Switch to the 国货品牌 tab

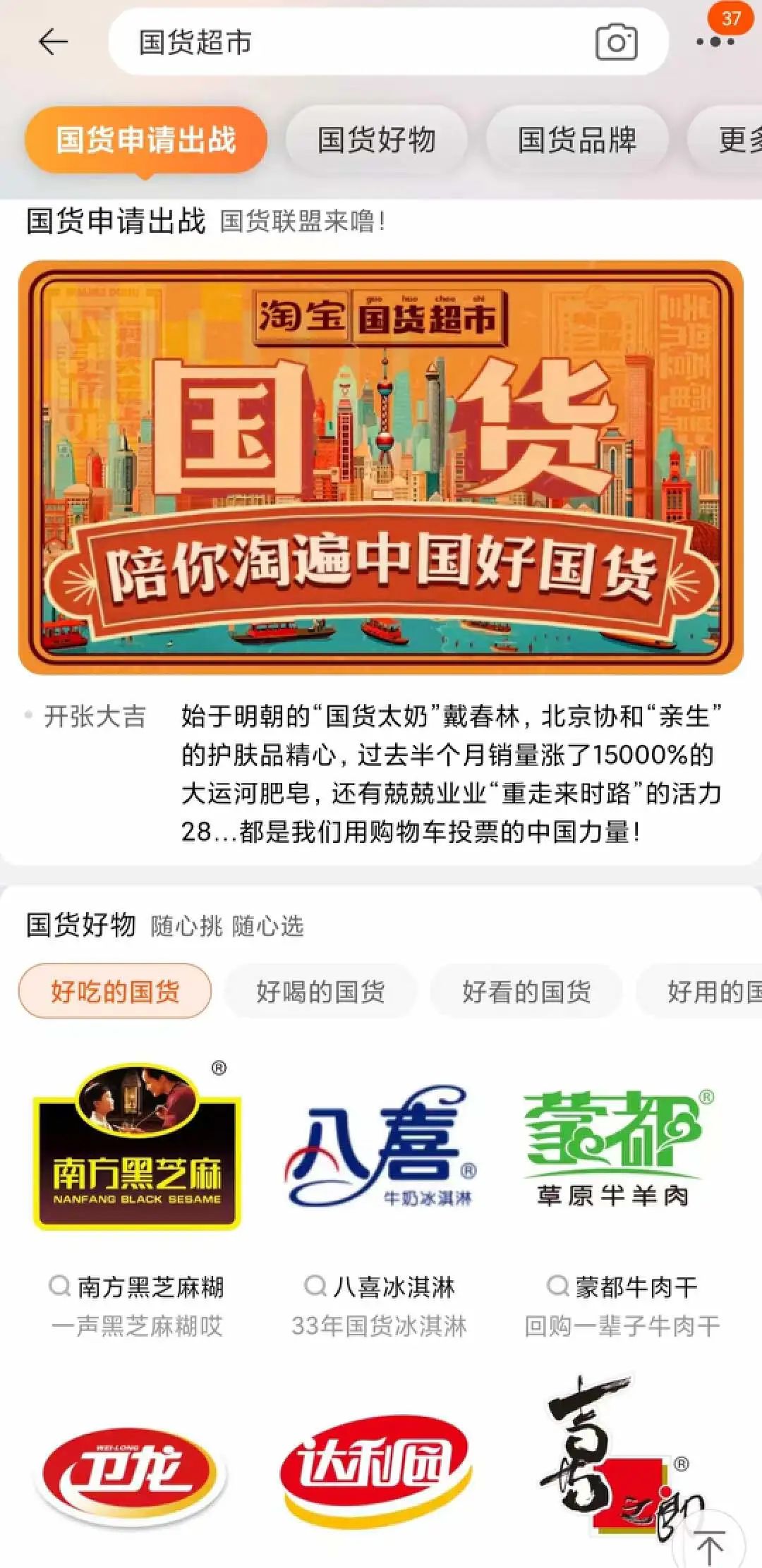(576, 140)
